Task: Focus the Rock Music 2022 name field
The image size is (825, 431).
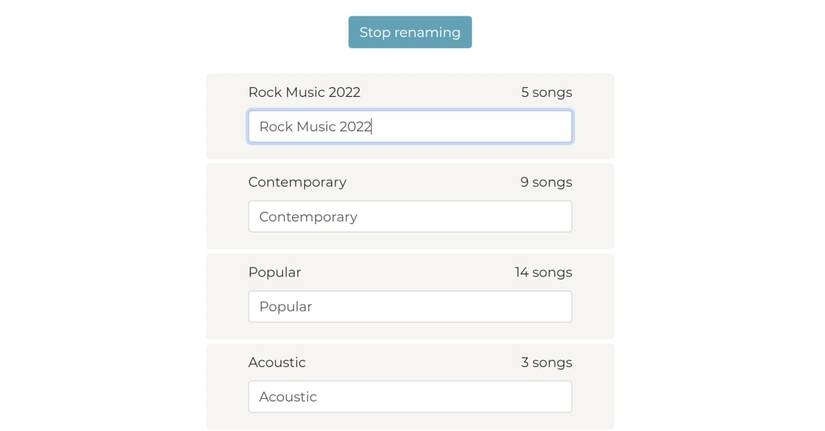Action: (x=410, y=127)
